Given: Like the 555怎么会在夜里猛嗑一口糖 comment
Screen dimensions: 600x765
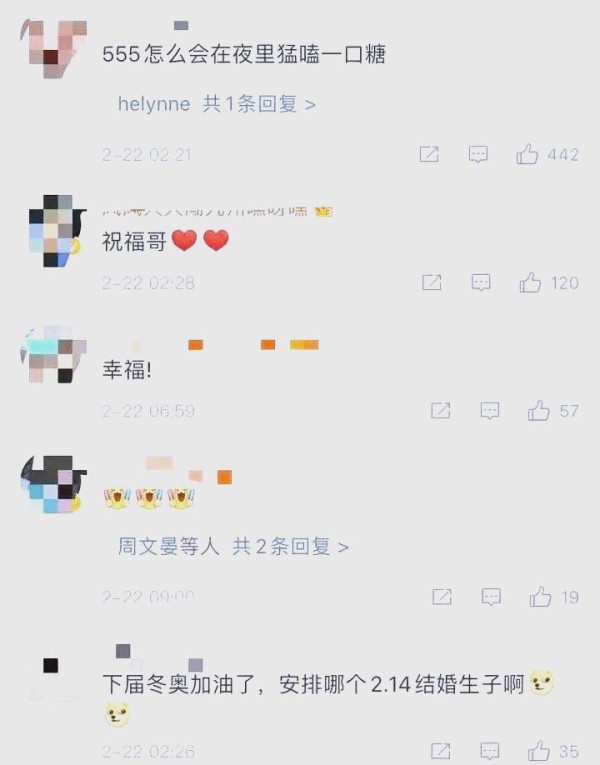Looking at the screenshot, I should click(x=528, y=155).
